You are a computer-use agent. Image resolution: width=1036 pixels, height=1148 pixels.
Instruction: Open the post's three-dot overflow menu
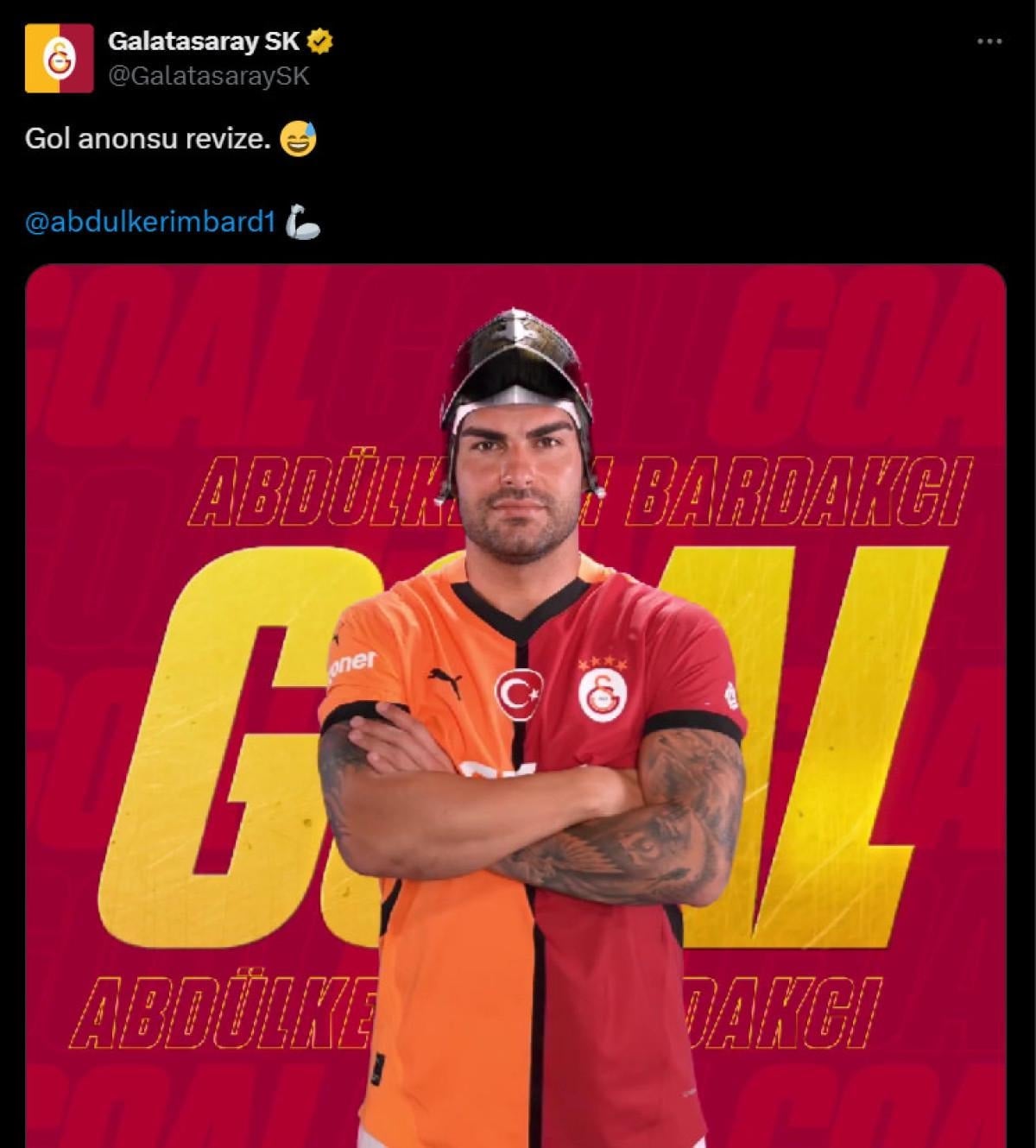click(x=989, y=41)
